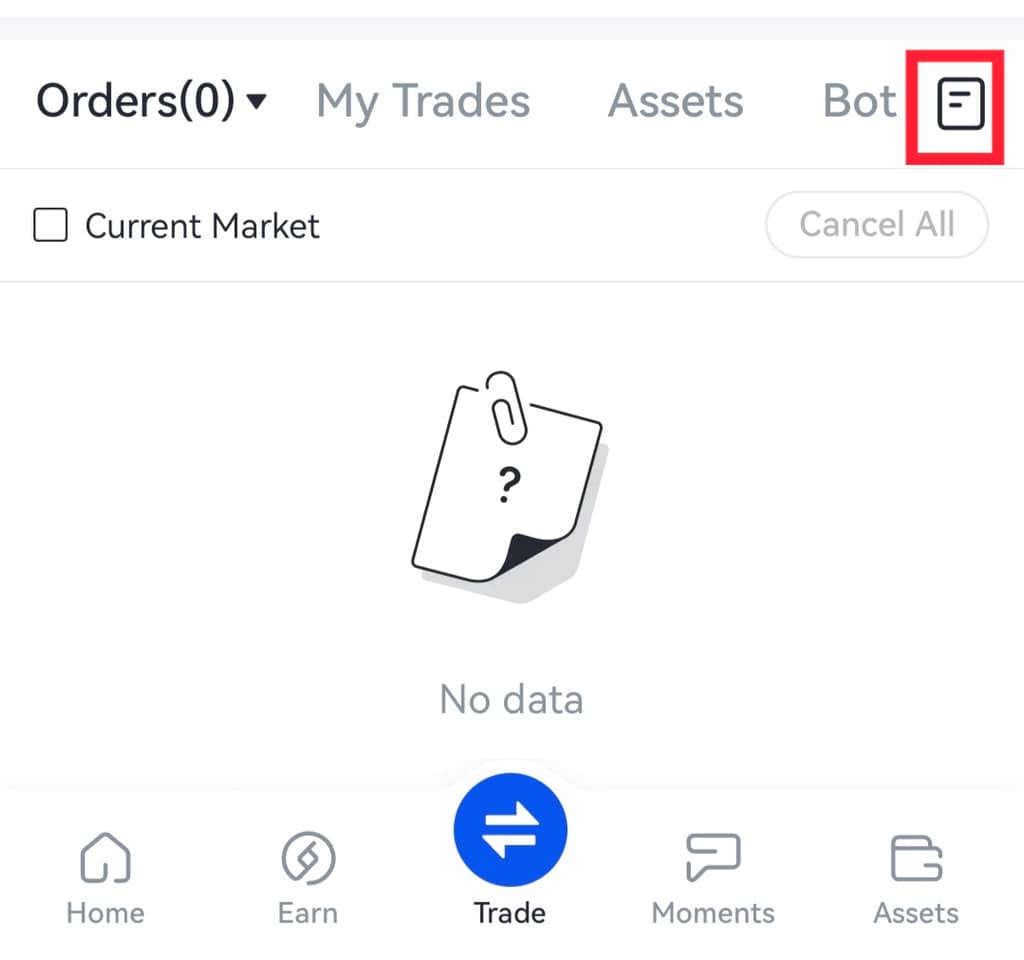This screenshot has height=960, width=1024.
Task: Open the Earn section
Action: coord(307,878)
